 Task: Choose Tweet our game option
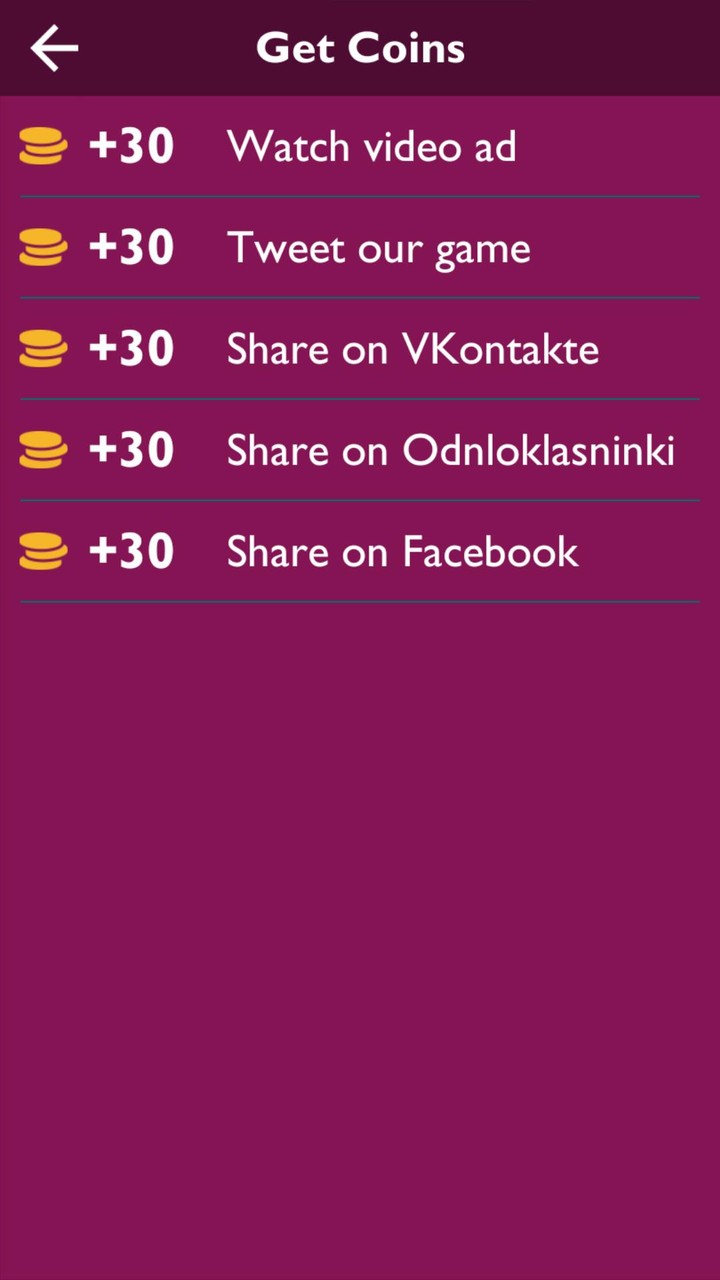pos(378,247)
